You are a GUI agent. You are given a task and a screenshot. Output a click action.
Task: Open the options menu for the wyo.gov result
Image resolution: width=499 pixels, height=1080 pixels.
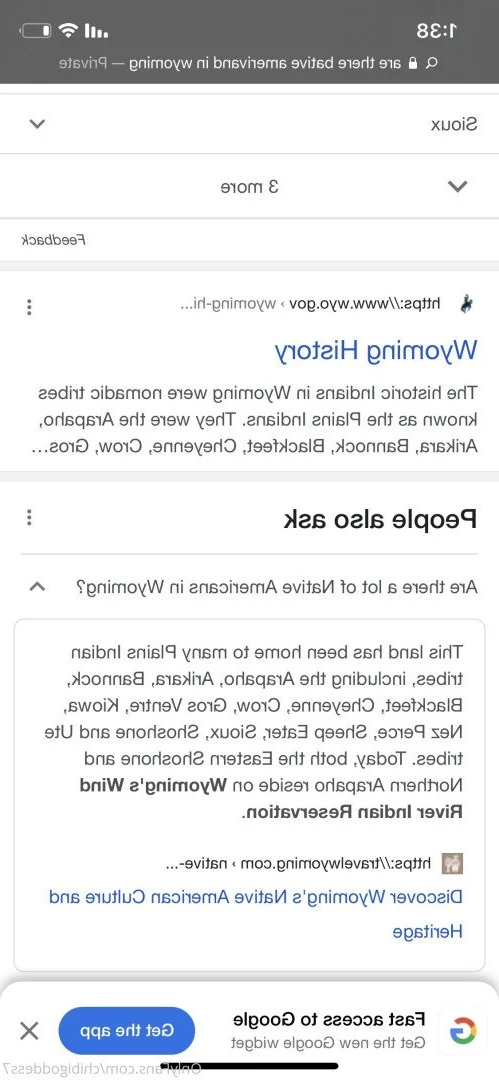(28, 307)
